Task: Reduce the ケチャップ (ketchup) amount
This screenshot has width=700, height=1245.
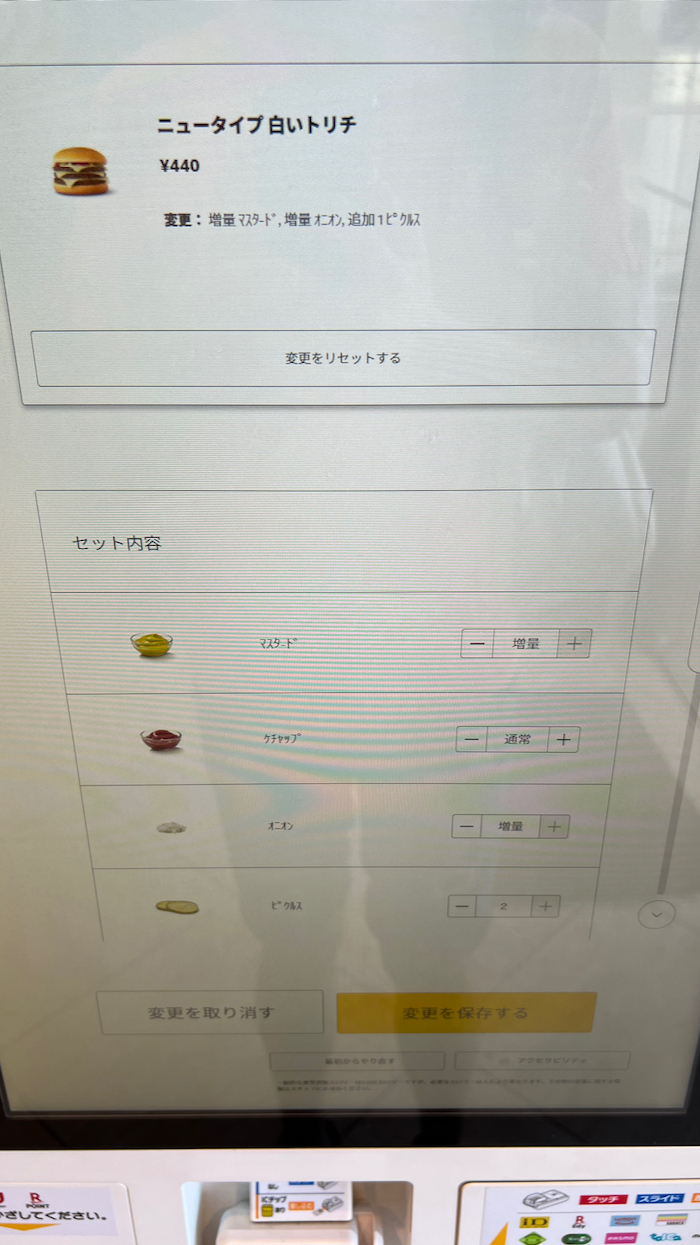Action: (x=472, y=740)
